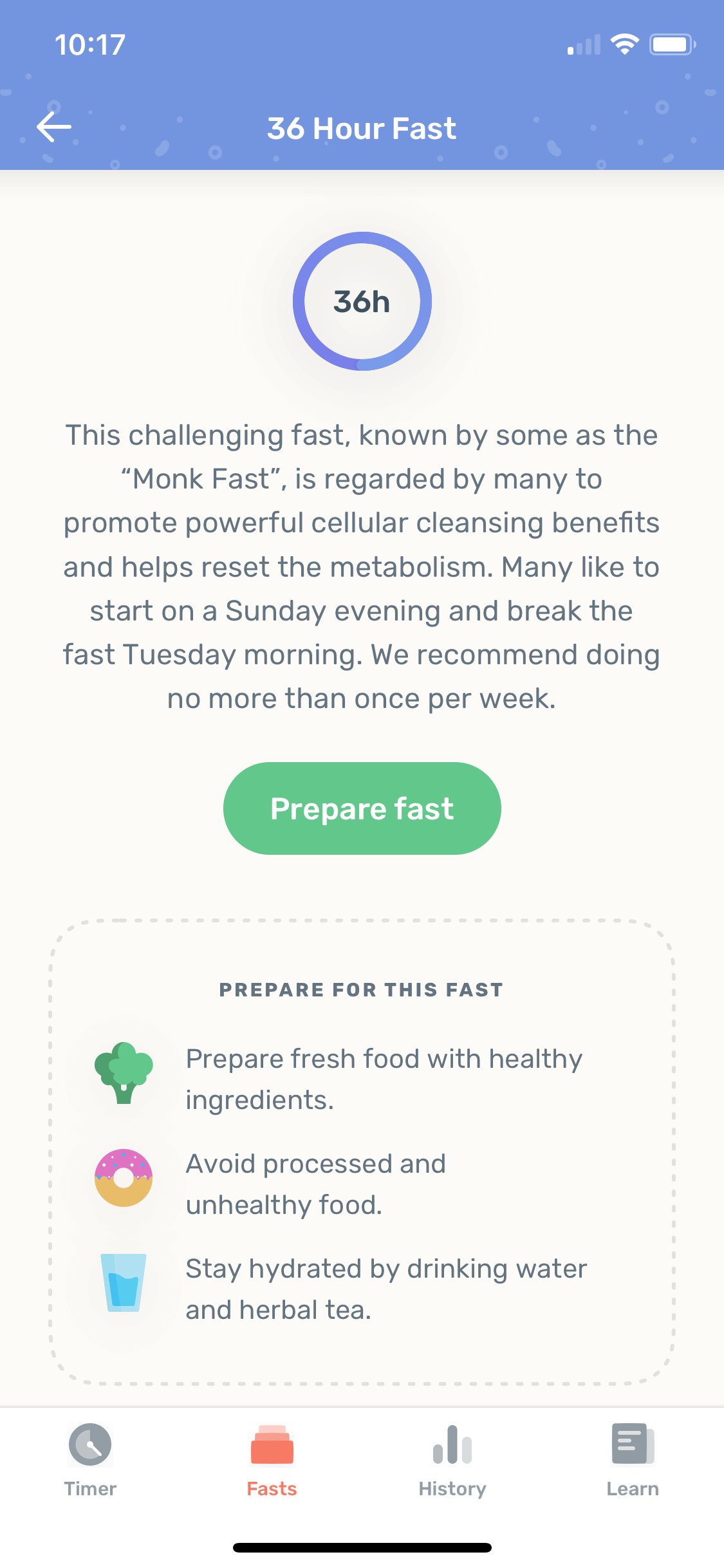Viewport: 724px width, 1568px height.
Task: Open the History tab
Action: tap(452, 1460)
